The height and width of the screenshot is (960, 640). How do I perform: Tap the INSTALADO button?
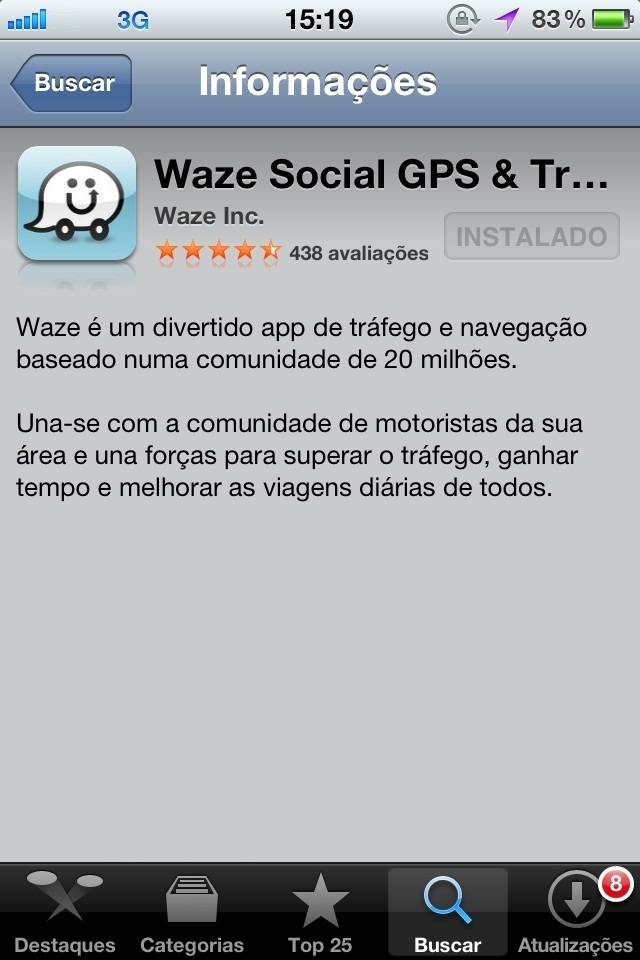pyautogui.click(x=532, y=237)
